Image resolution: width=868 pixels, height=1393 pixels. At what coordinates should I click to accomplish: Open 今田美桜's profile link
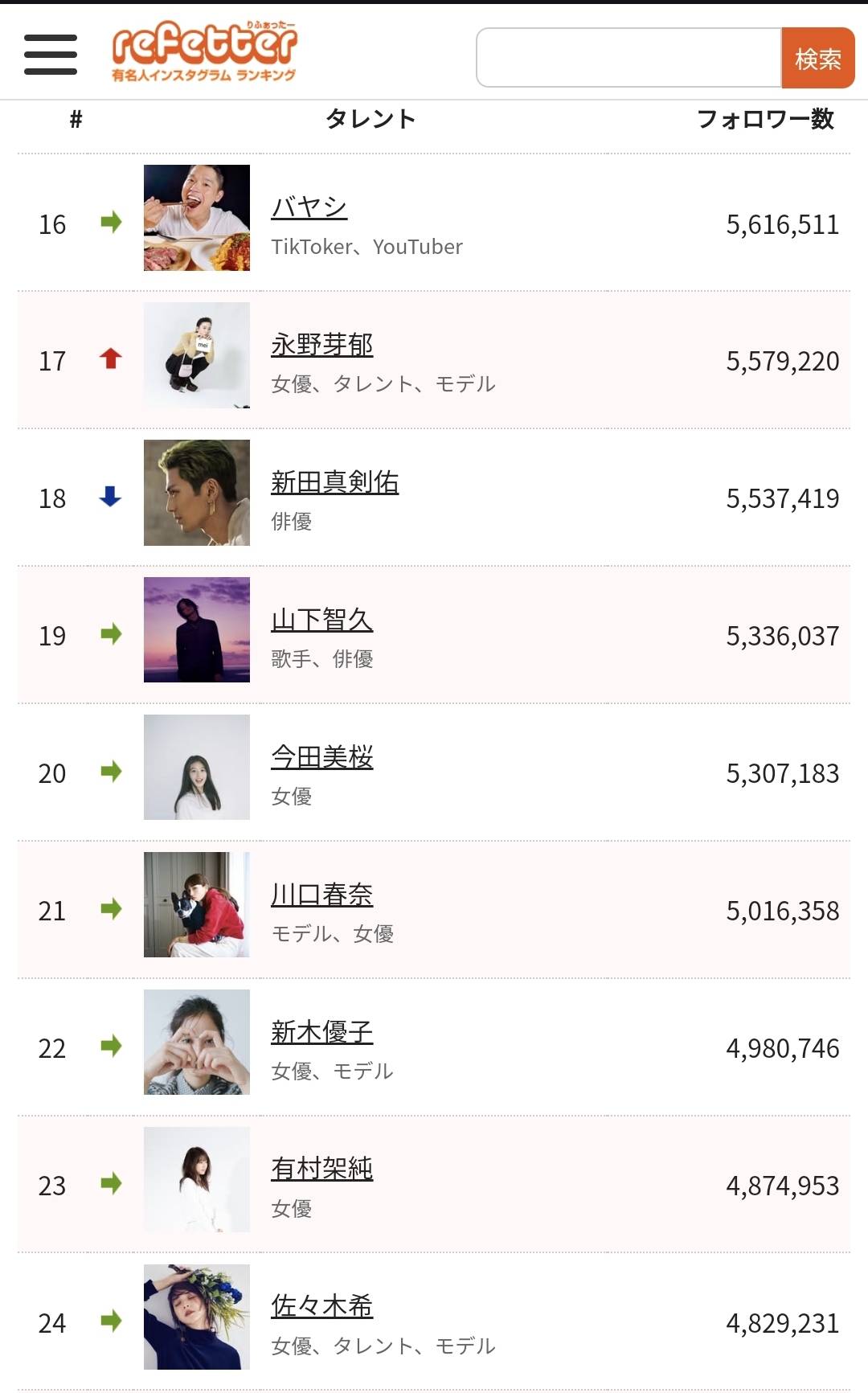pyautogui.click(x=321, y=757)
